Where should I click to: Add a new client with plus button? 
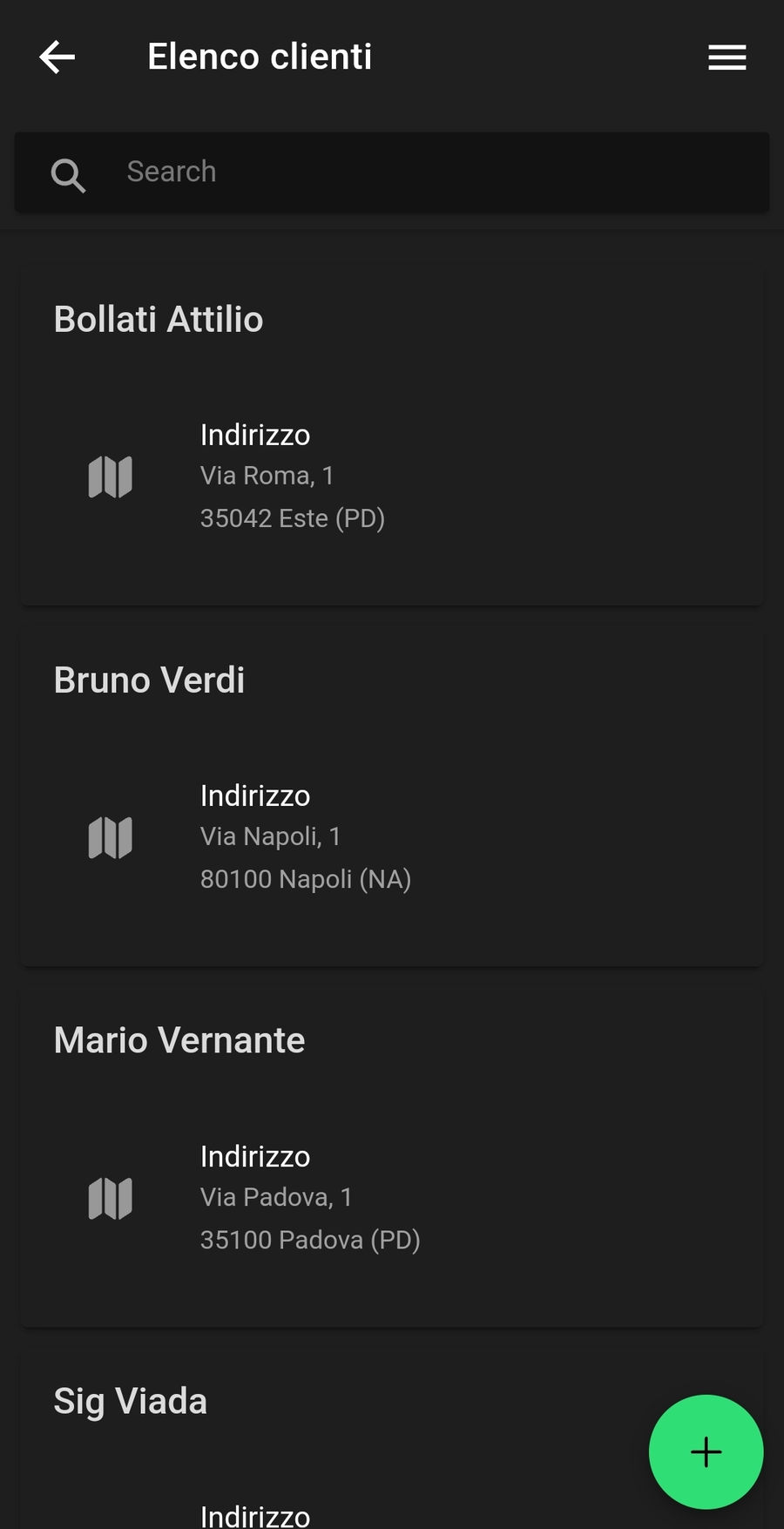click(x=706, y=1451)
